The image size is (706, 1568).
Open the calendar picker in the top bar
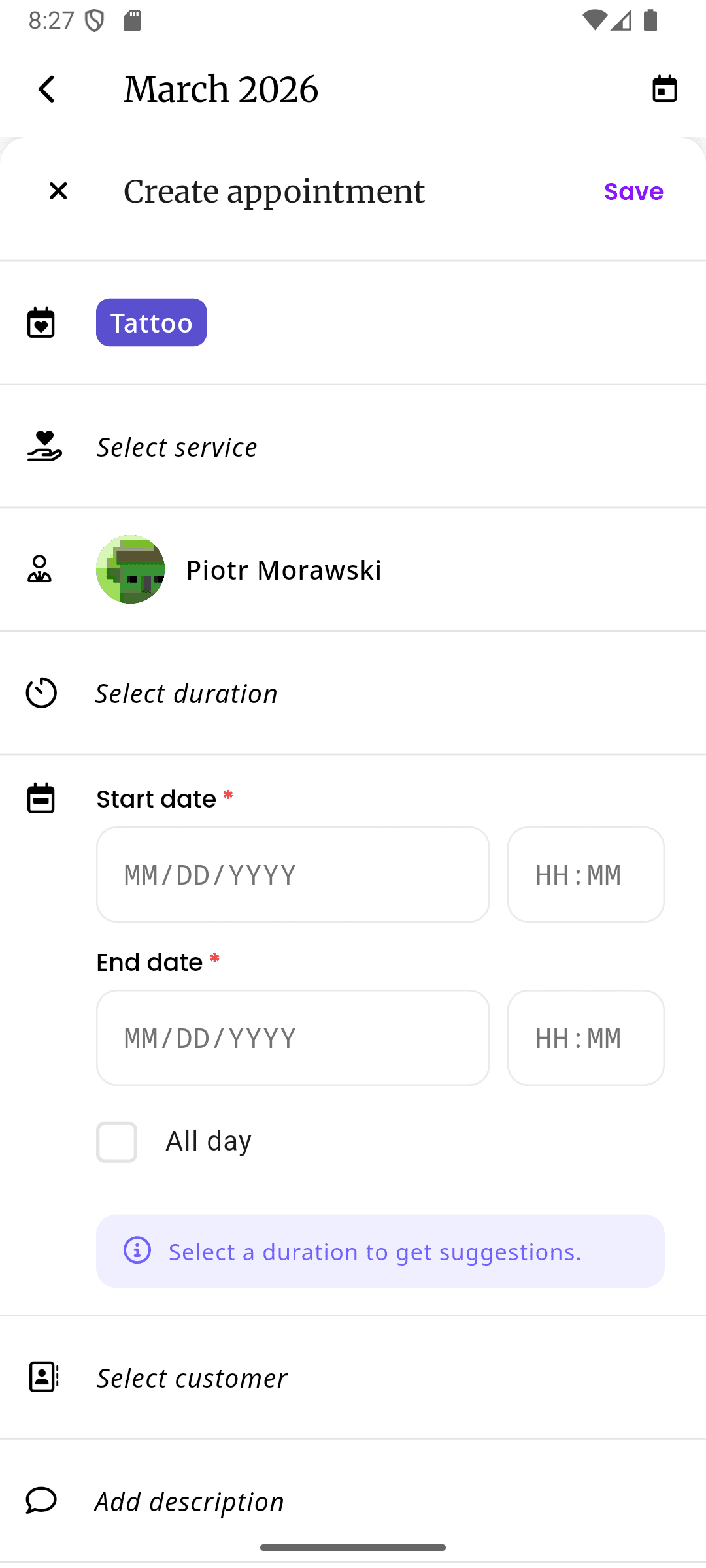tap(664, 88)
